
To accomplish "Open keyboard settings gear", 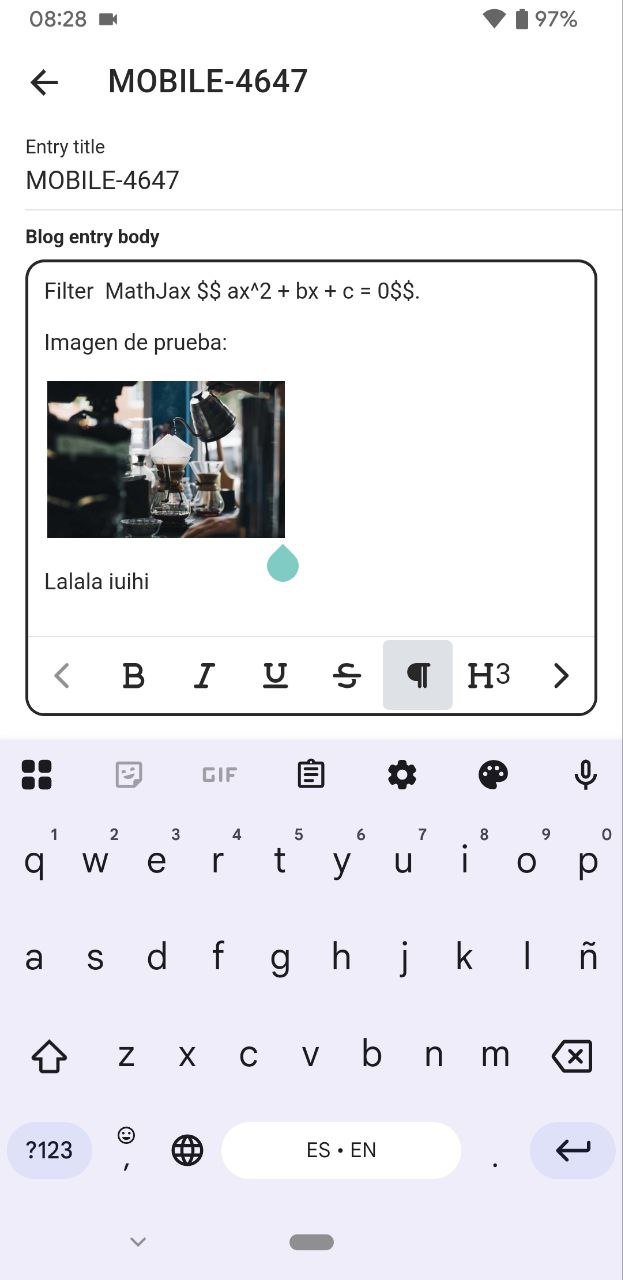I will point(402,774).
